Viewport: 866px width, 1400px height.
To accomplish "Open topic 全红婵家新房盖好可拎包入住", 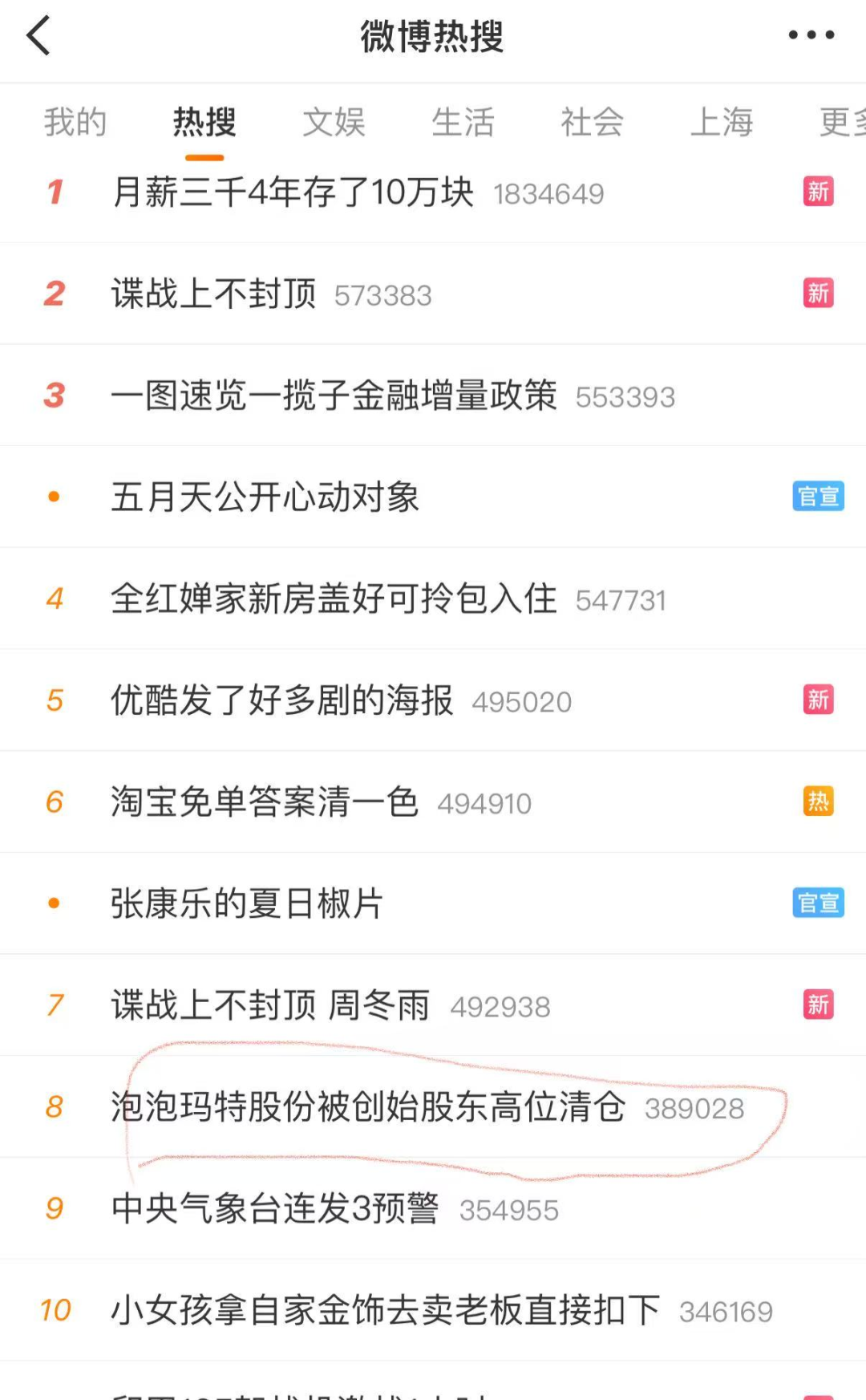I will click(334, 599).
